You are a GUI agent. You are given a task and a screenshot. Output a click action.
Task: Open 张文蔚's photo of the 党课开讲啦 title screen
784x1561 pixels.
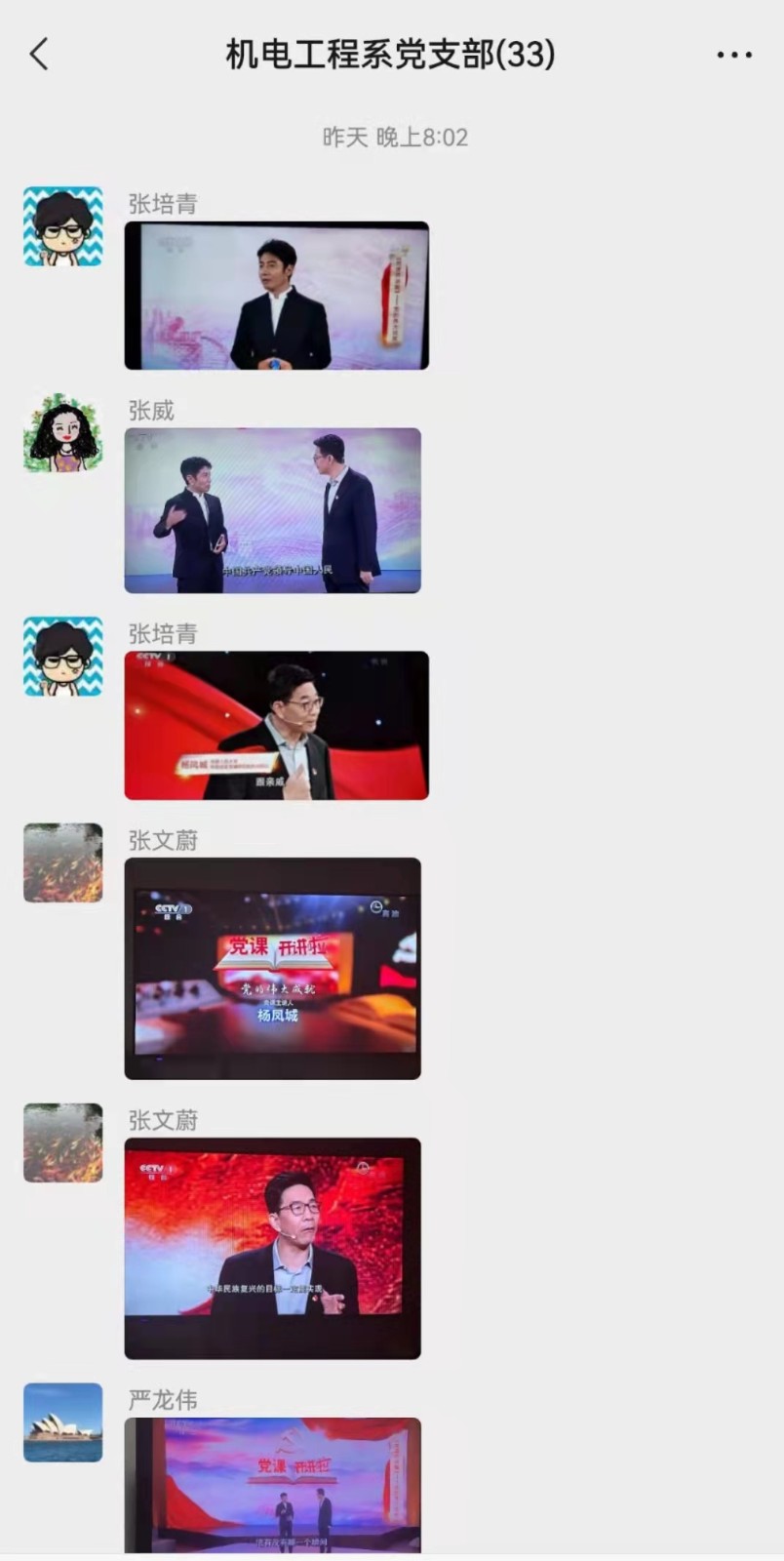coord(272,969)
